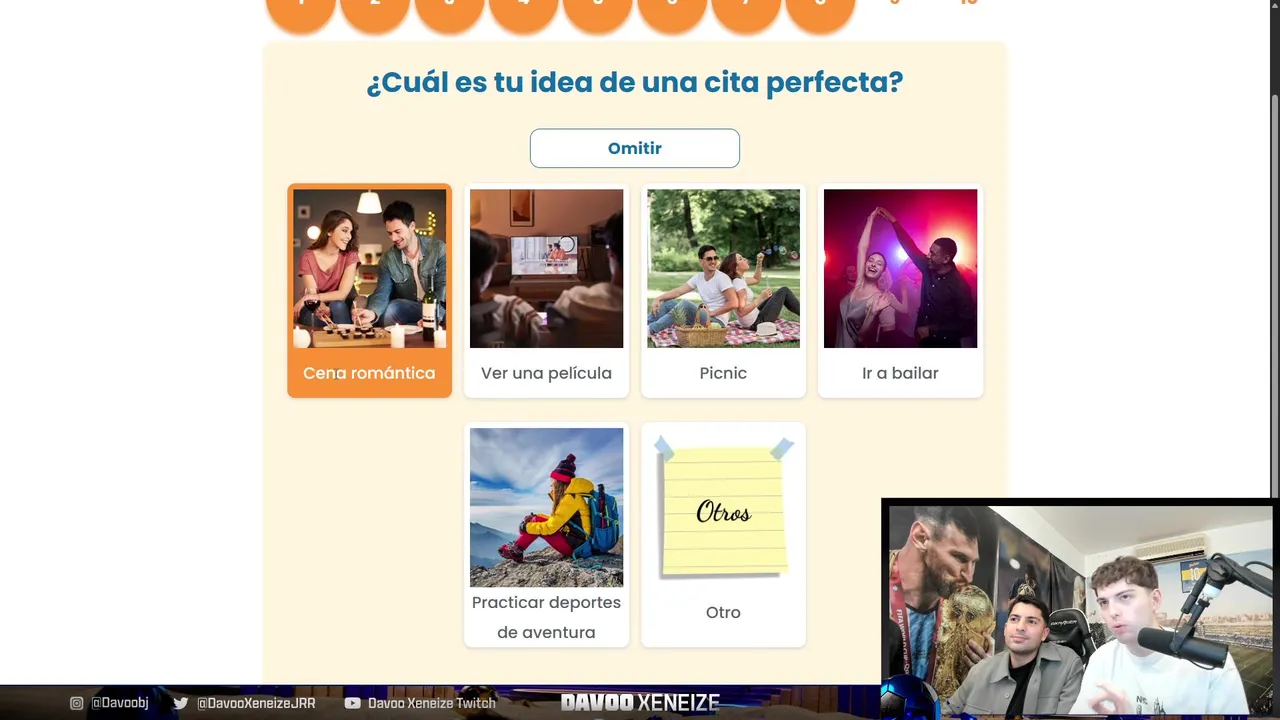Select the Cena romántica option

click(369, 290)
